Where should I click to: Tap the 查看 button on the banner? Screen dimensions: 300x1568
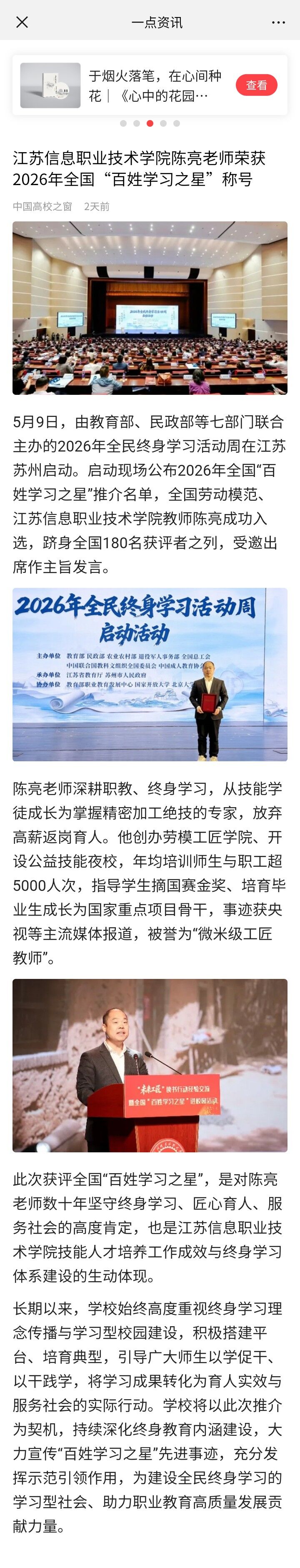[256, 85]
